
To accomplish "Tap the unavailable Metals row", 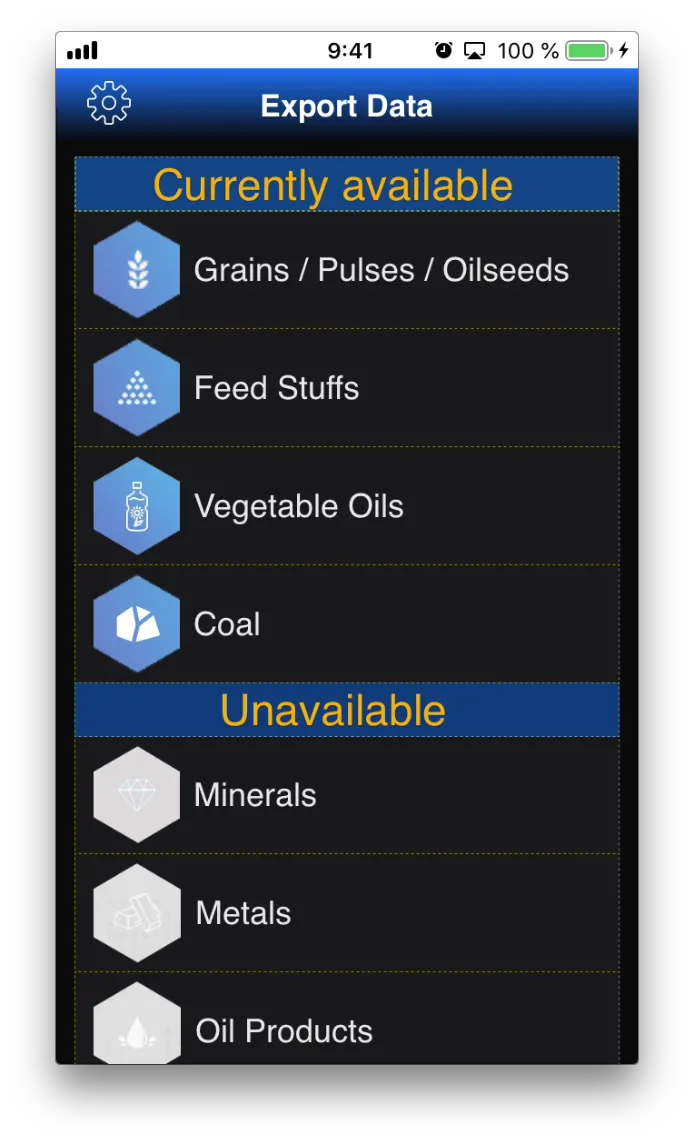I will tap(347, 913).
